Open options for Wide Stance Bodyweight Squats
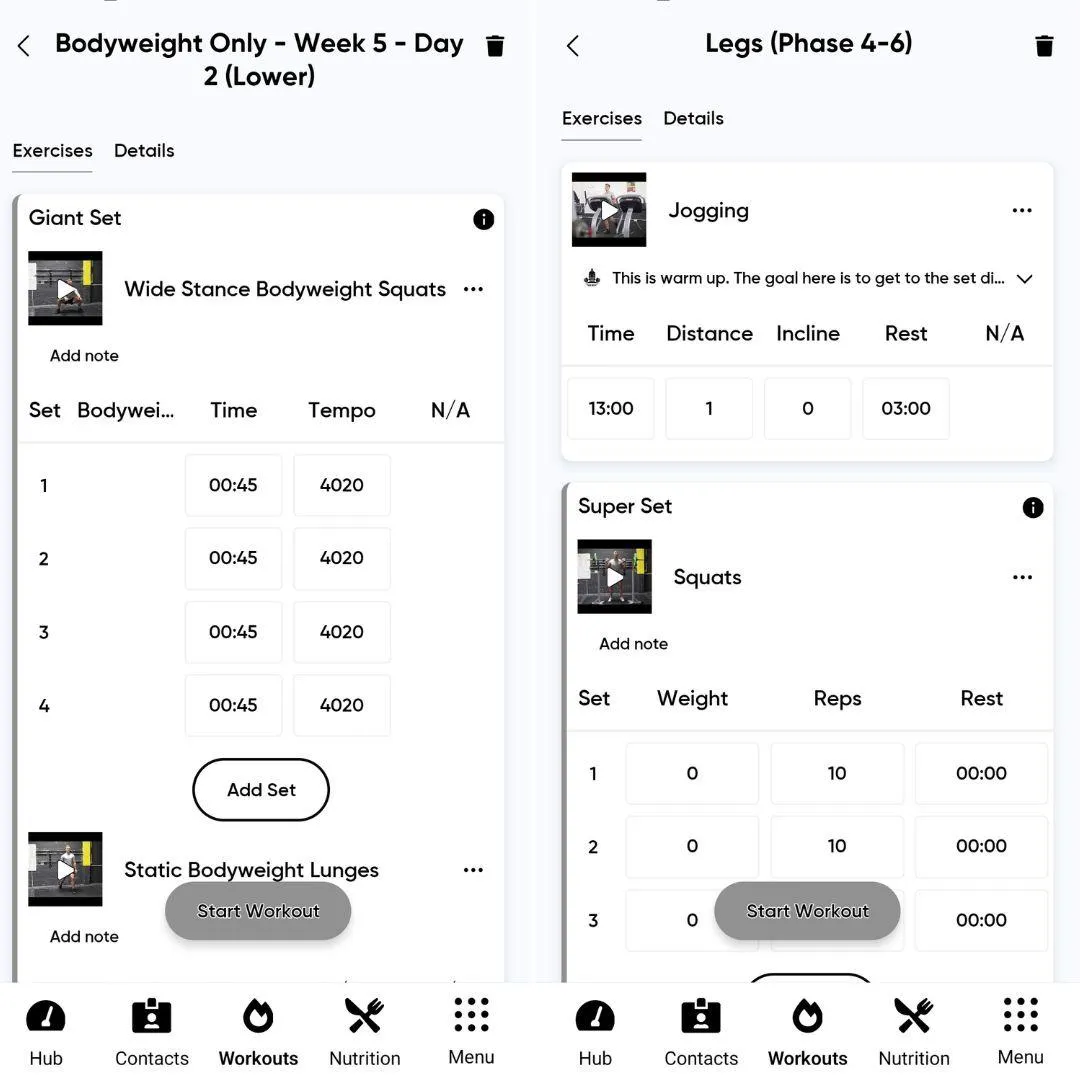 click(x=473, y=289)
